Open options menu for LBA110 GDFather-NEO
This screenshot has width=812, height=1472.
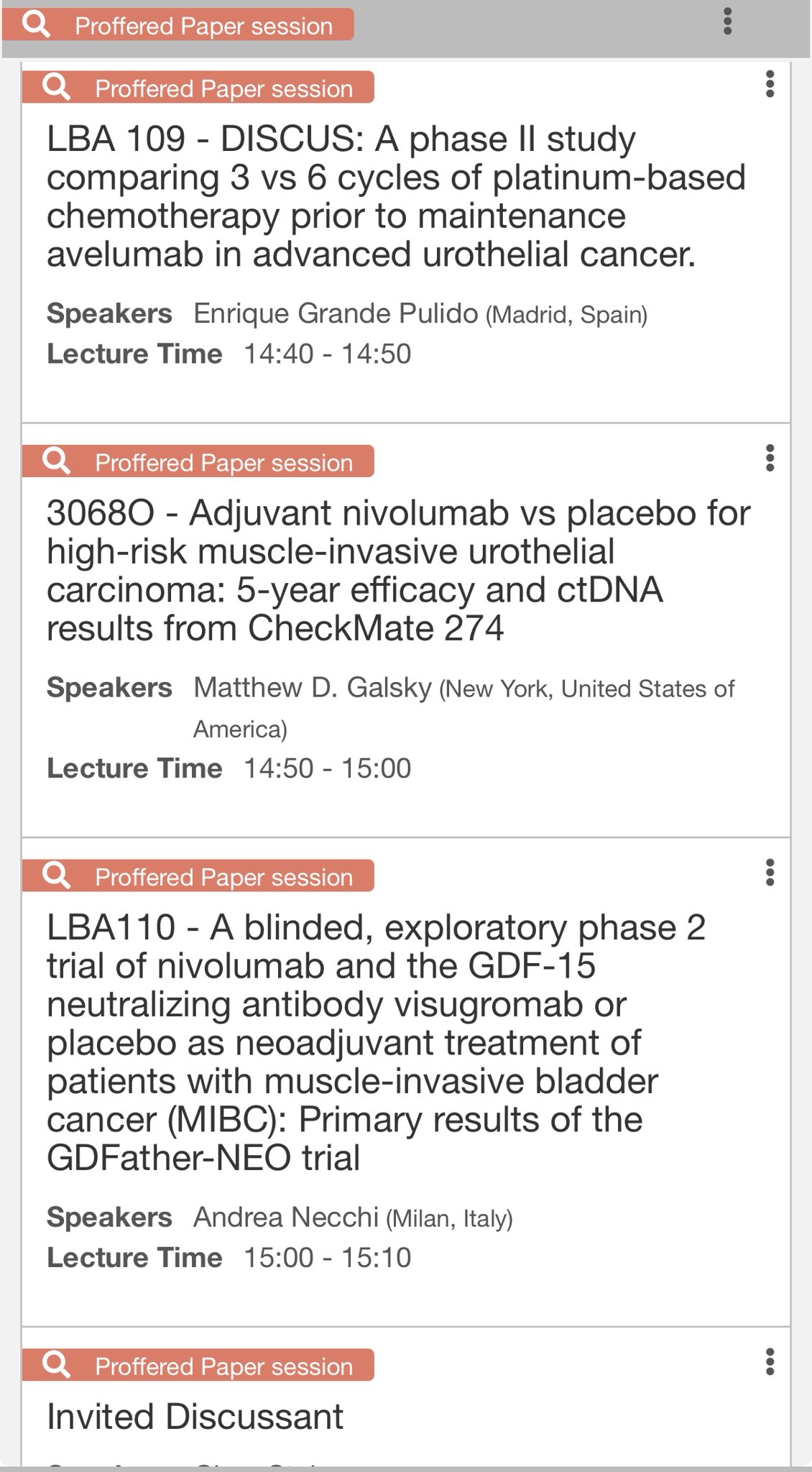click(x=770, y=873)
